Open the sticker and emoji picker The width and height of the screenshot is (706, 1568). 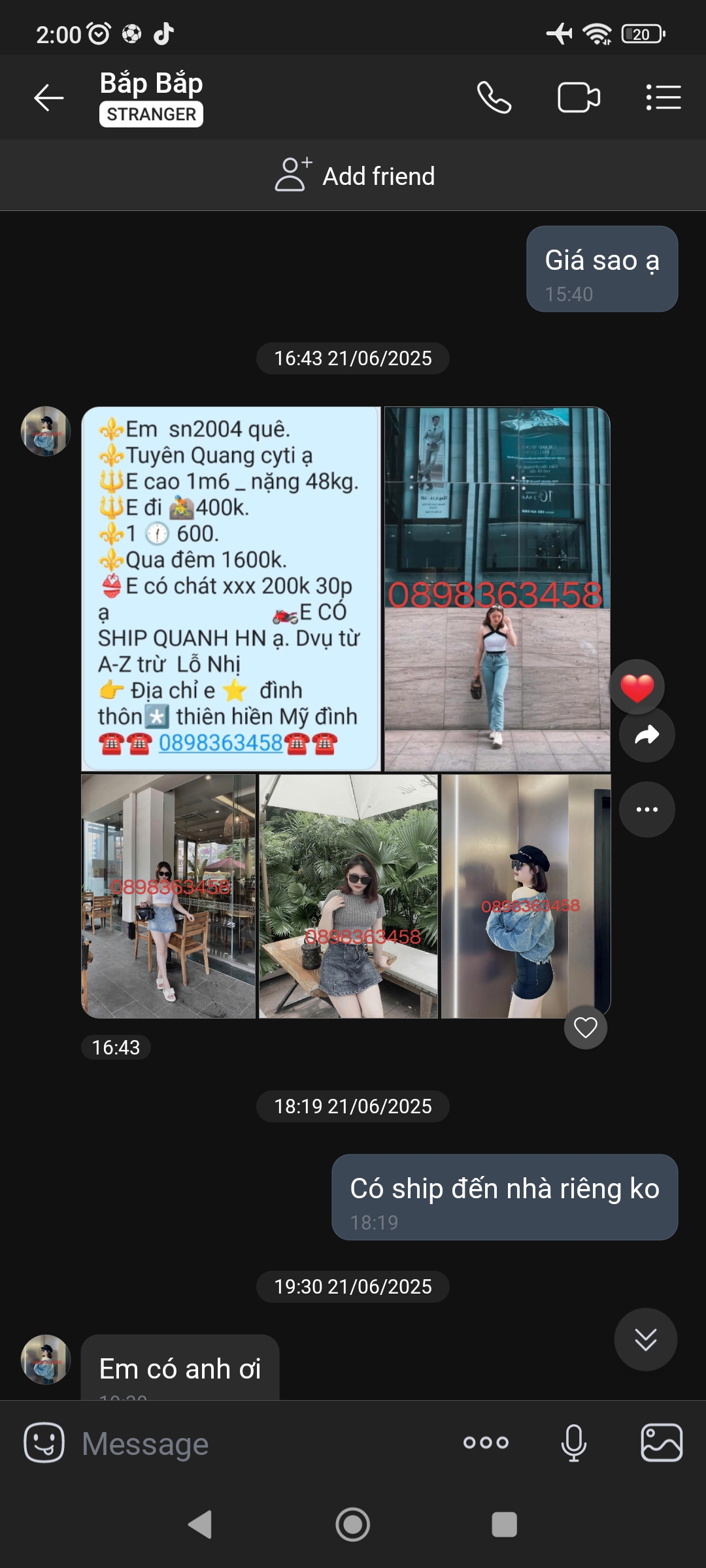click(44, 1443)
